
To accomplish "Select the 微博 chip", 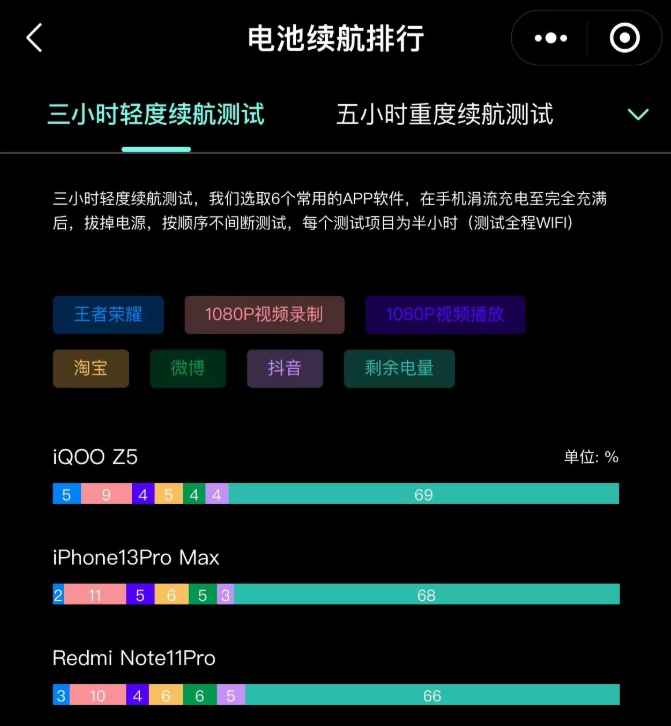I will pyautogui.click(x=188, y=368).
